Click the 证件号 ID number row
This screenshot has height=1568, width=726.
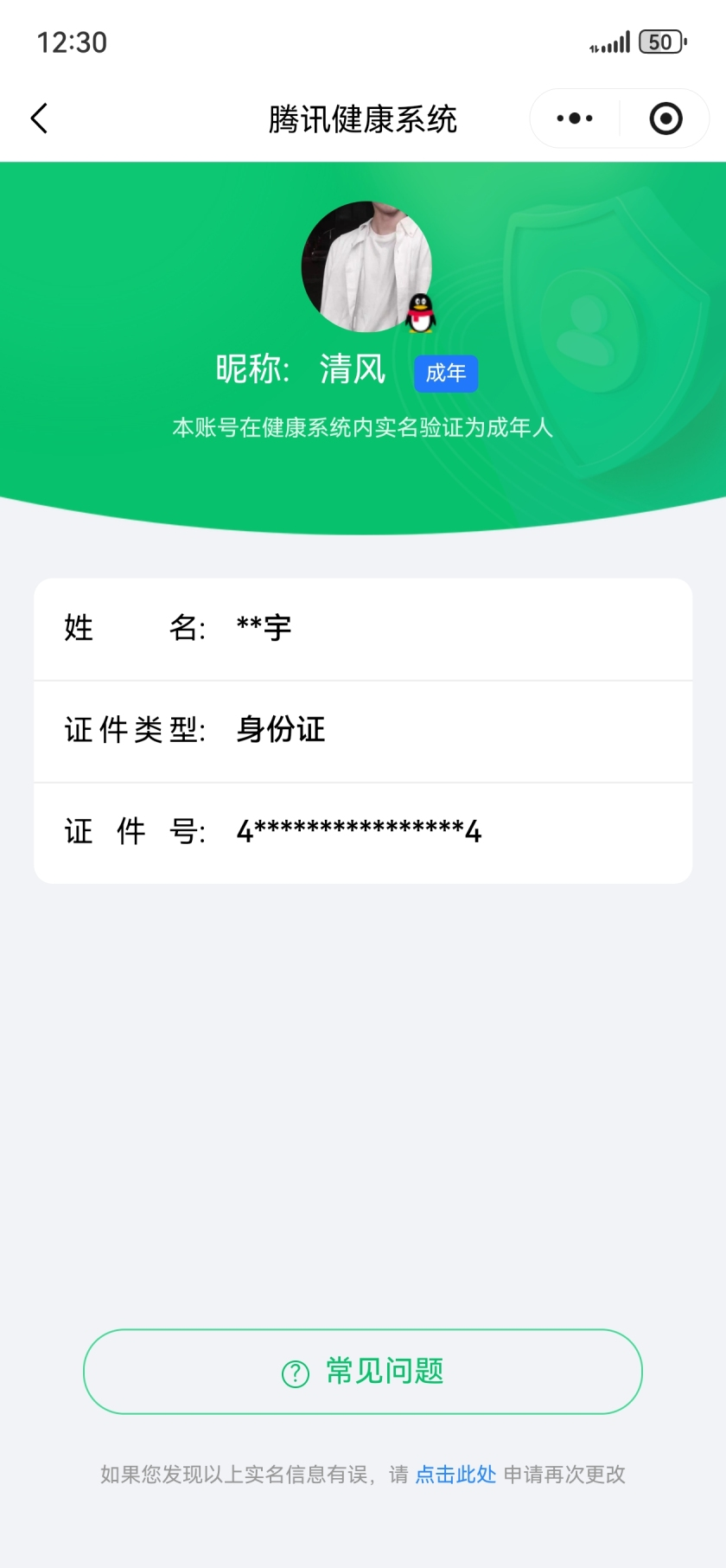[x=363, y=833]
